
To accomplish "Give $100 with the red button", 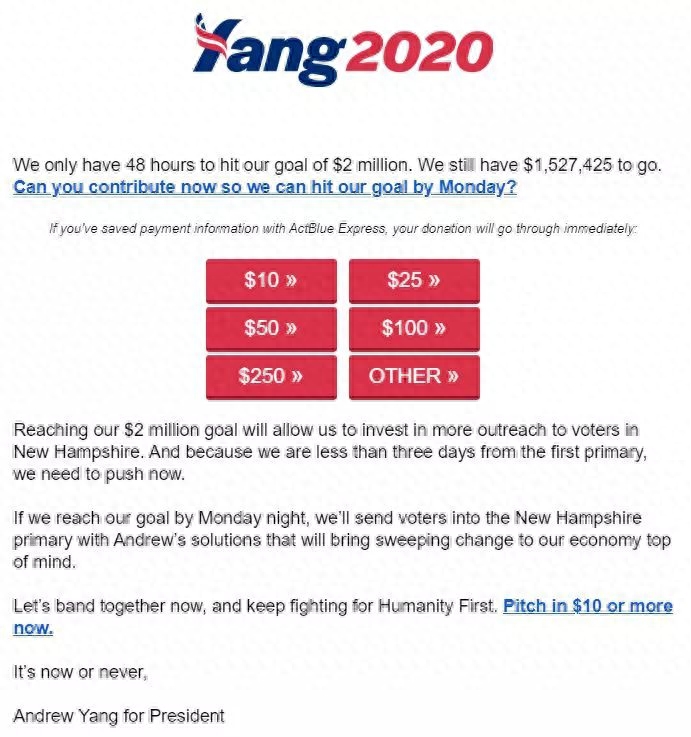I will tap(414, 328).
